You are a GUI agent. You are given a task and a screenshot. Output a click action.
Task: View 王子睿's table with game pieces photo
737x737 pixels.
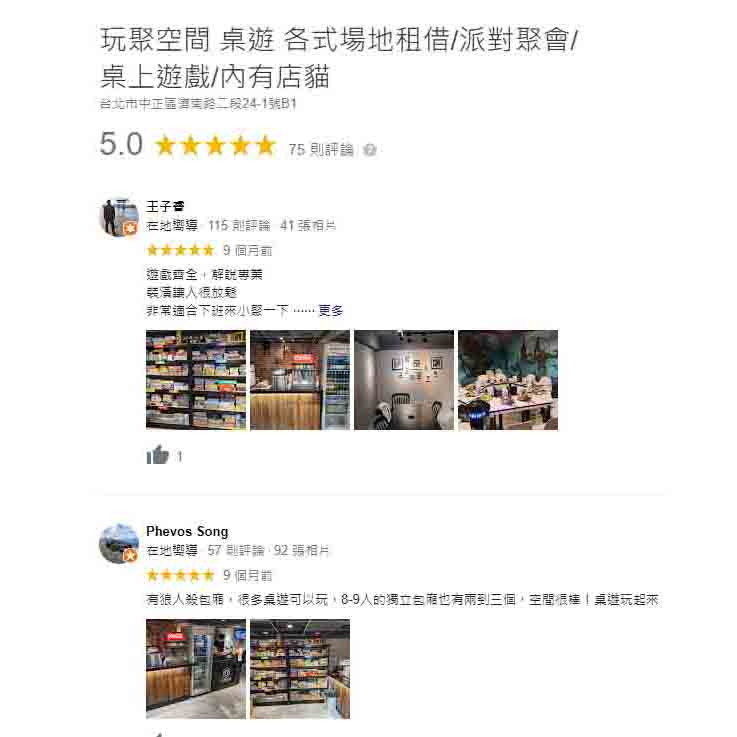pyautogui.click(x=508, y=380)
